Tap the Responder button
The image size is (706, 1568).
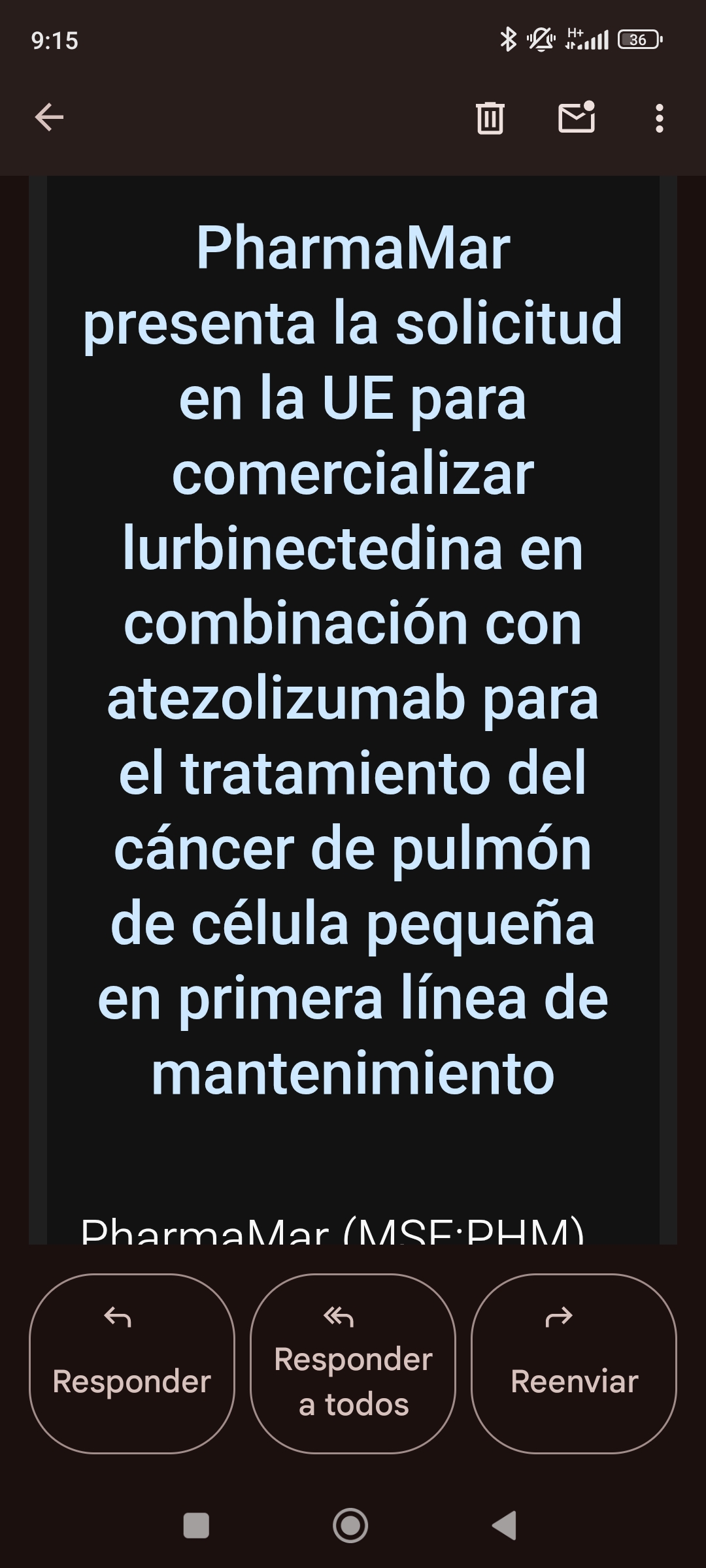131,1364
